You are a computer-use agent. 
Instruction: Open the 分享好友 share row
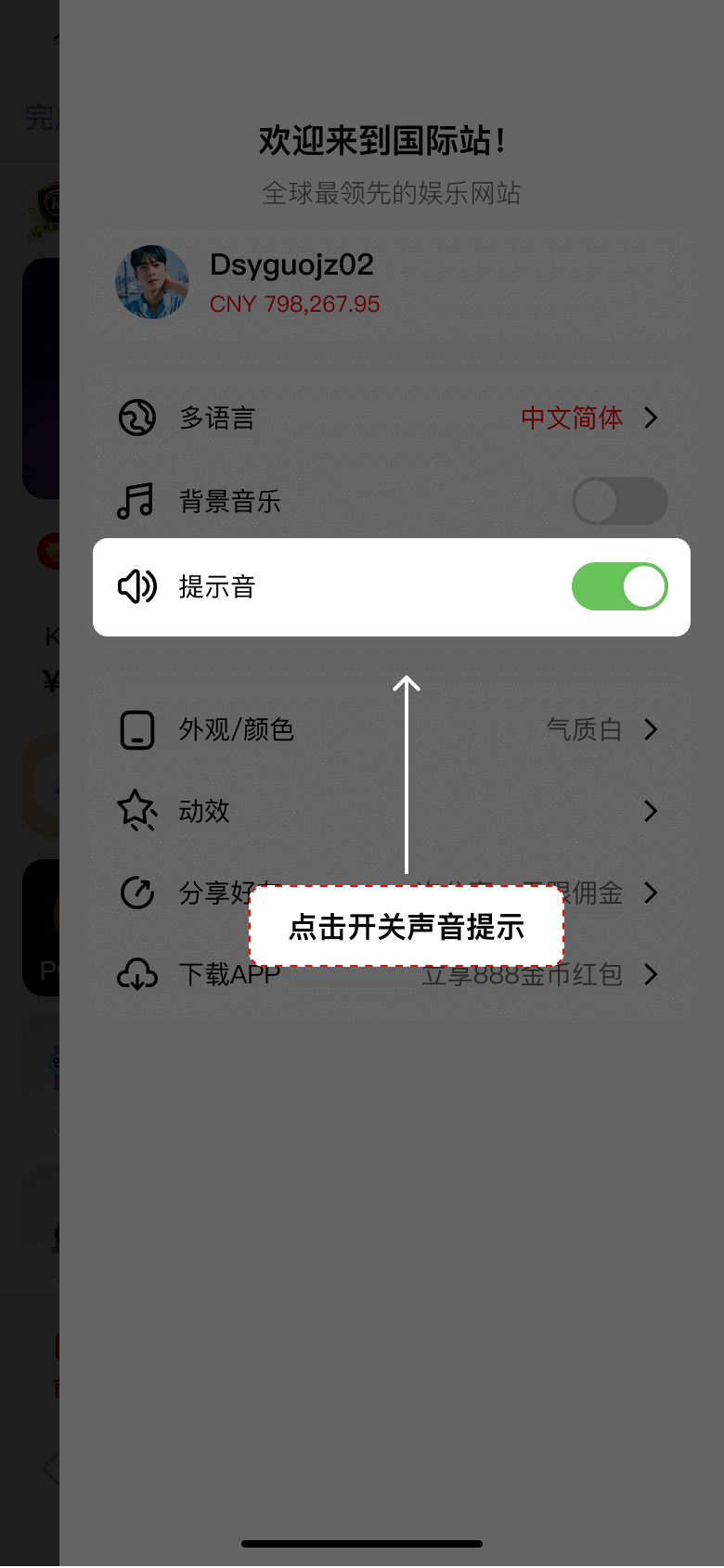[x=391, y=893]
